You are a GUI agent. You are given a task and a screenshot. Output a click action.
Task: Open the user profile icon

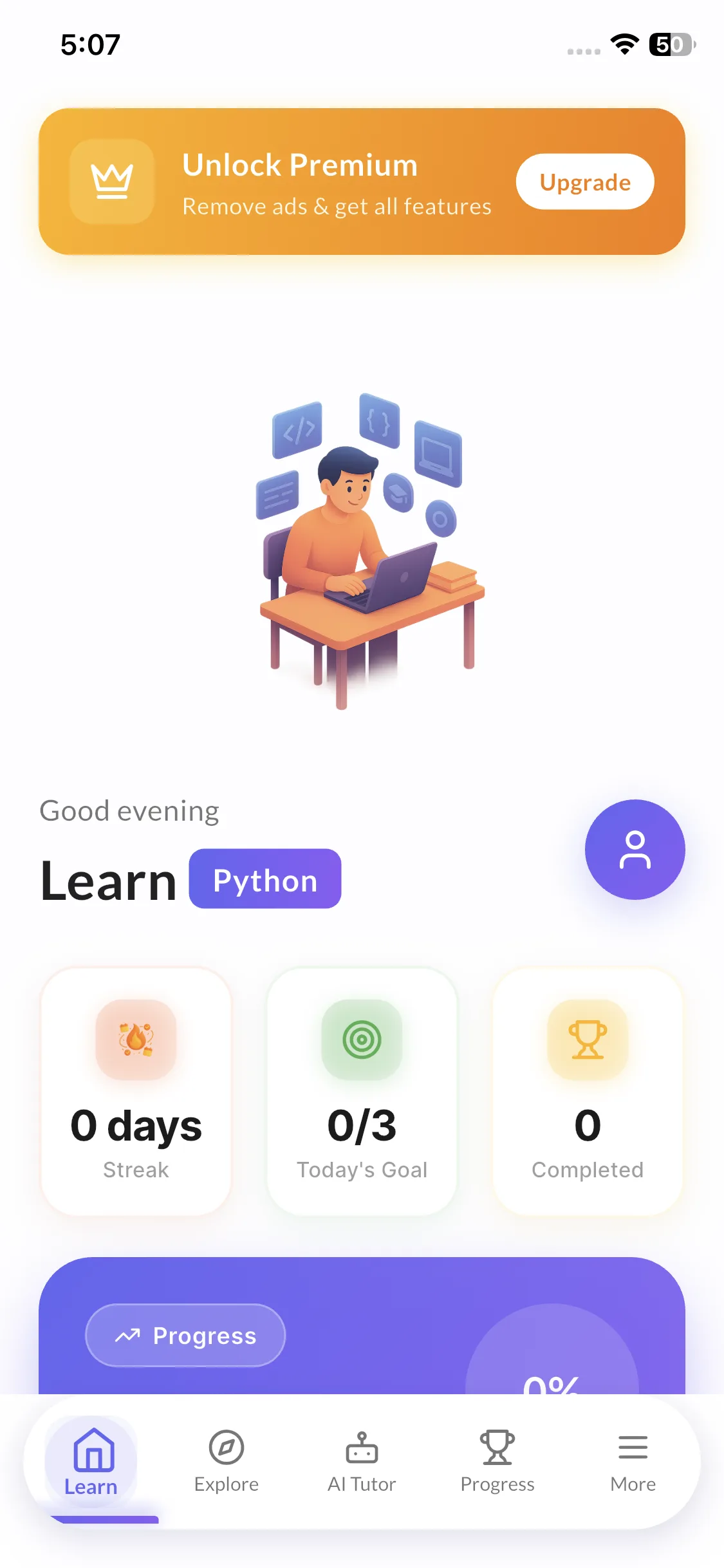click(635, 849)
